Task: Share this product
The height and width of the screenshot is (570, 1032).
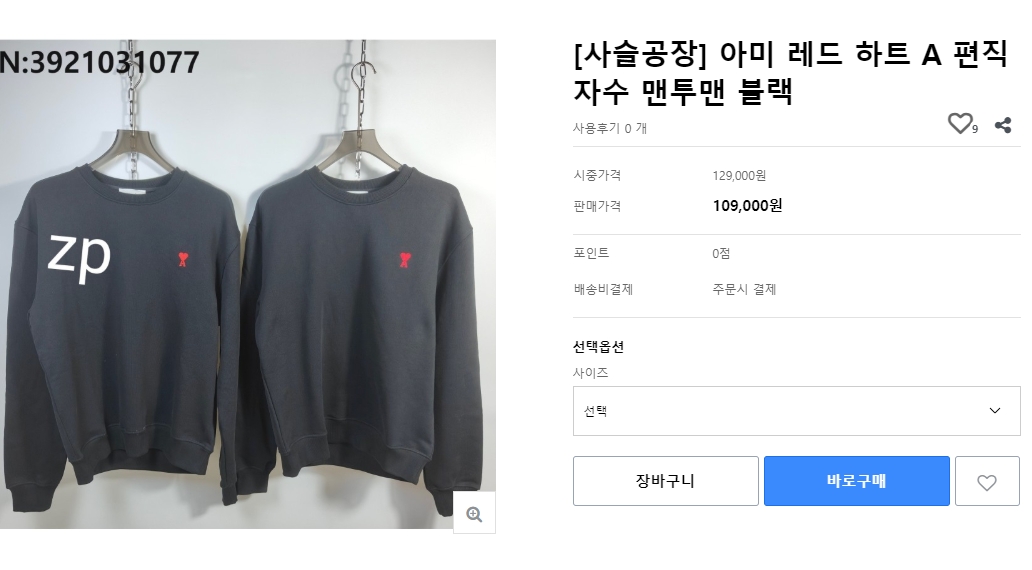Action: (1002, 125)
